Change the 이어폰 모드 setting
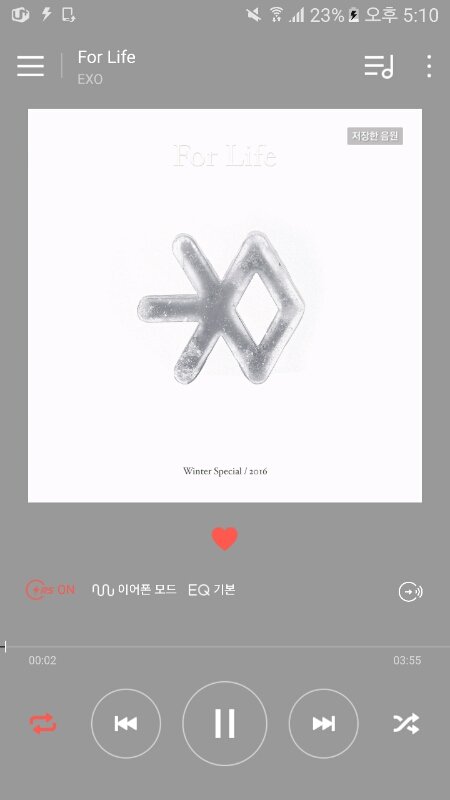This screenshot has height=800, width=450. (x=134, y=590)
